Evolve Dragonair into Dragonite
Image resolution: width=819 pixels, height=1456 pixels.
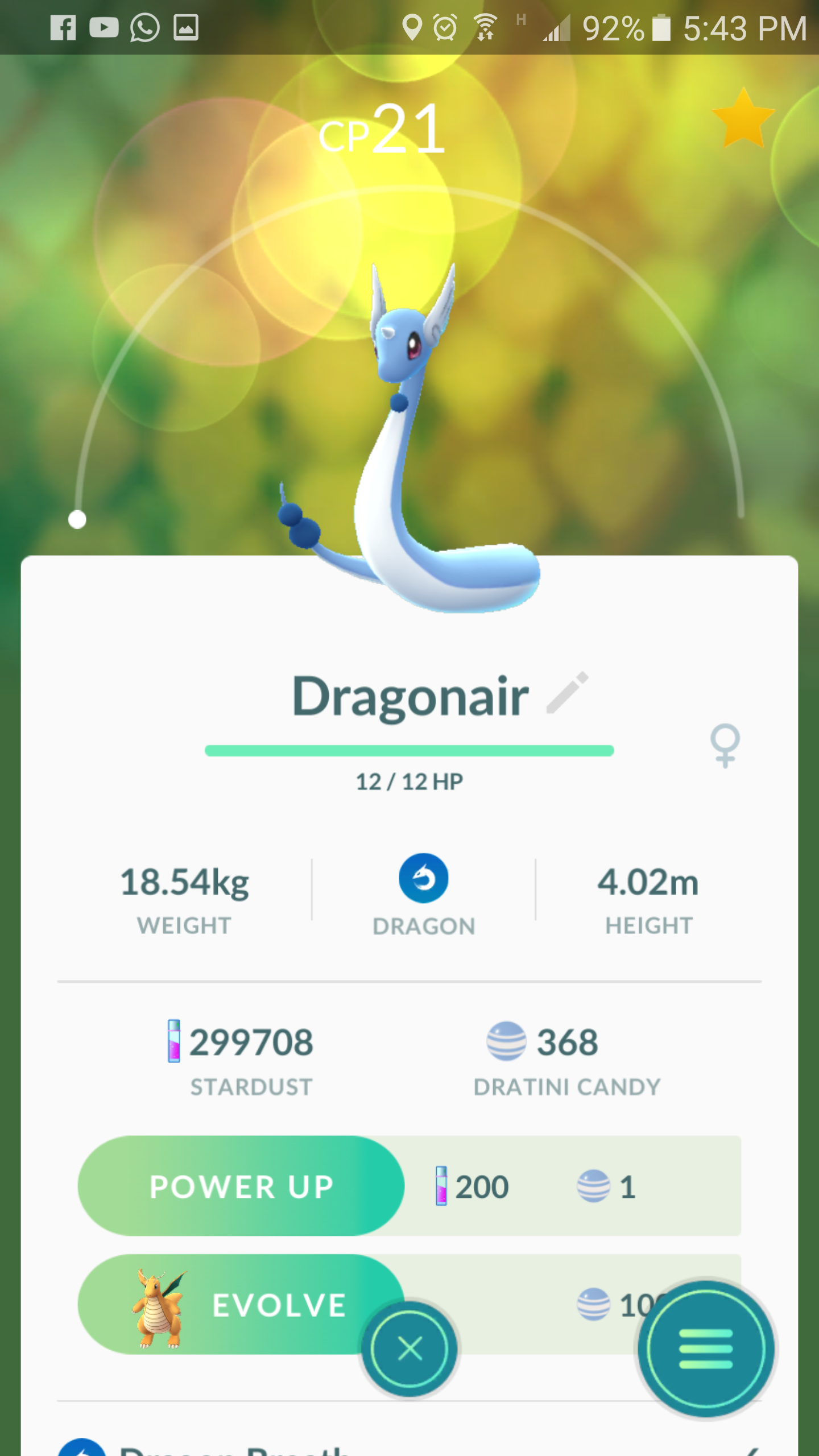pyautogui.click(x=241, y=1305)
